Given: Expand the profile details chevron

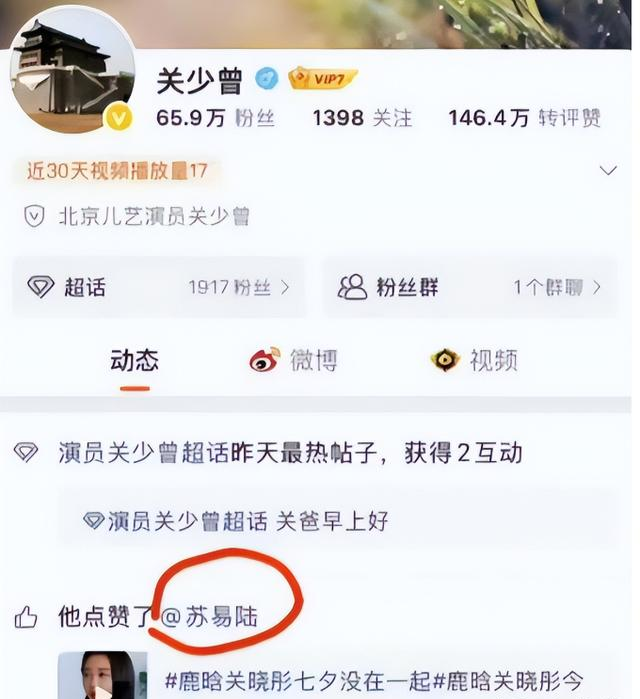Looking at the screenshot, I should 608,170.
